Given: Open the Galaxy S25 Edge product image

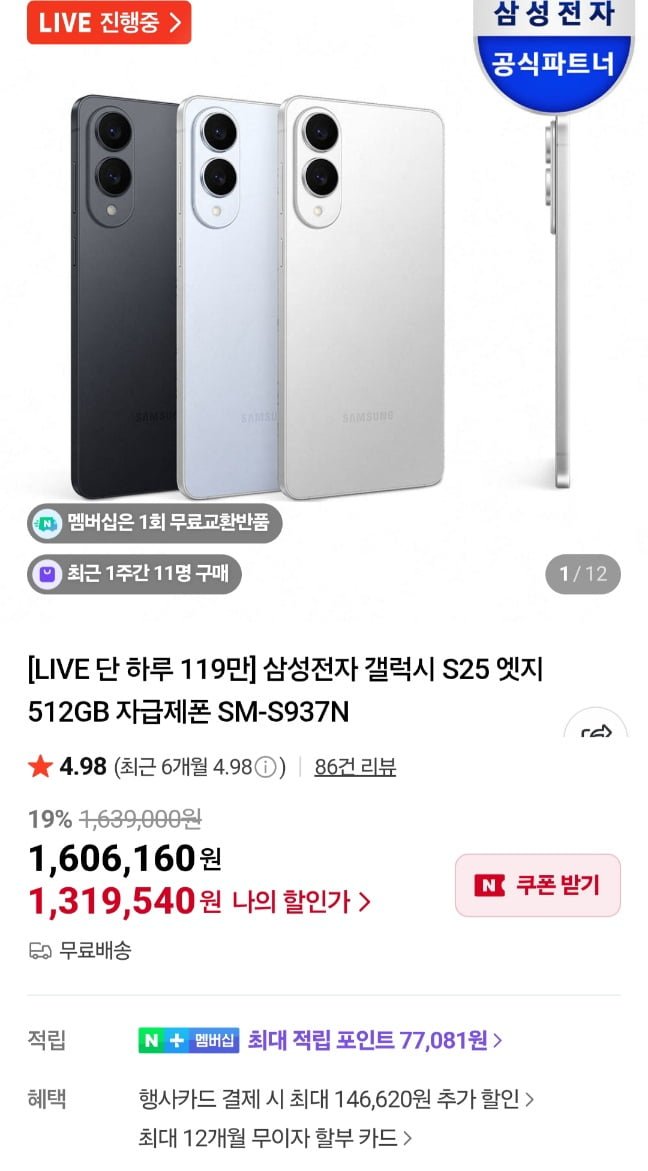Looking at the screenshot, I should (x=300, y=300).
